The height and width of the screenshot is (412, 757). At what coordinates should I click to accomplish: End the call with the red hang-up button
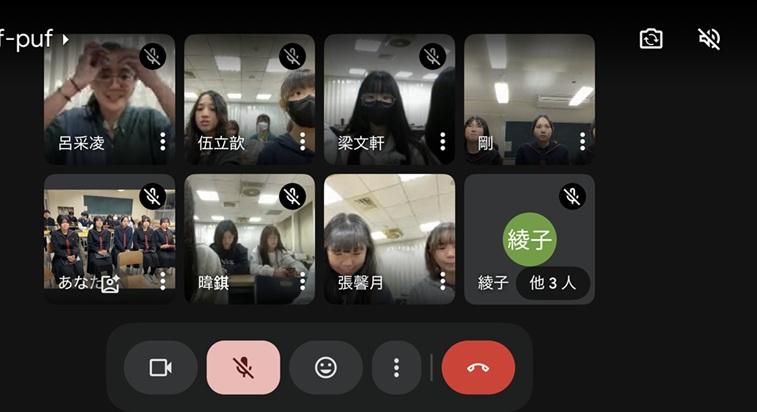click(x=478, y=367)
